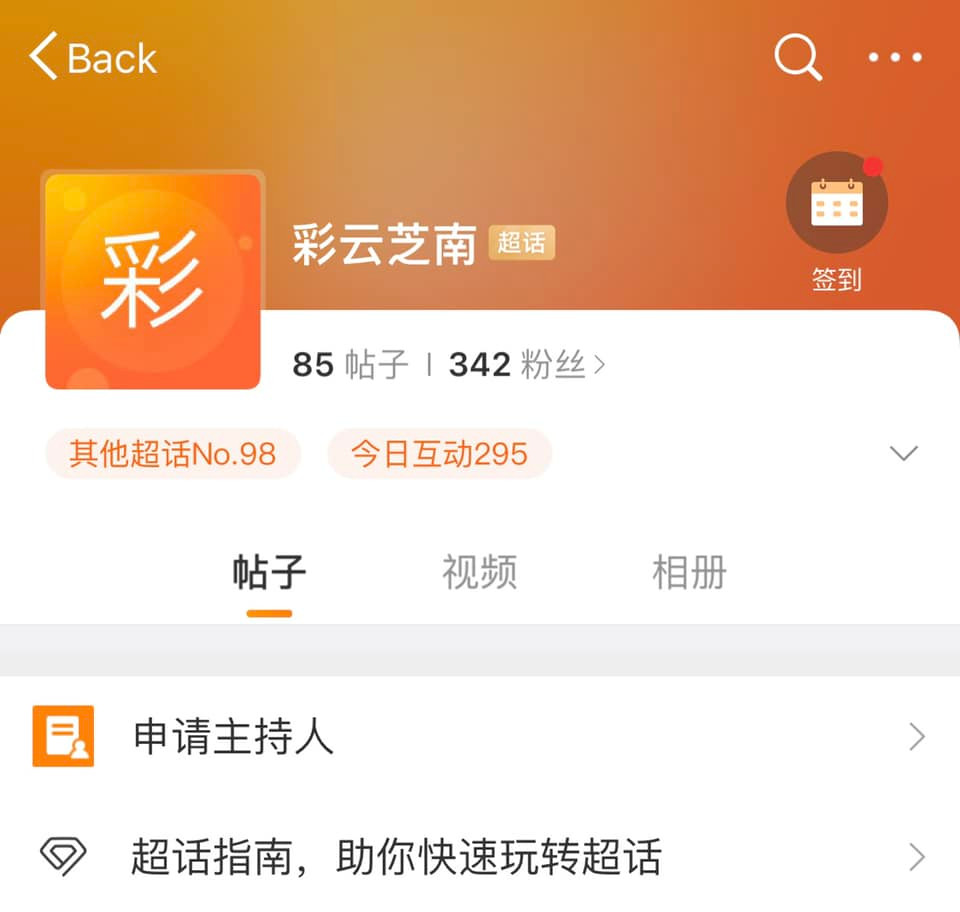Open the 其他超话No.98 ranking chip
This screenshot has width=960, height=912.
point(172,454)
